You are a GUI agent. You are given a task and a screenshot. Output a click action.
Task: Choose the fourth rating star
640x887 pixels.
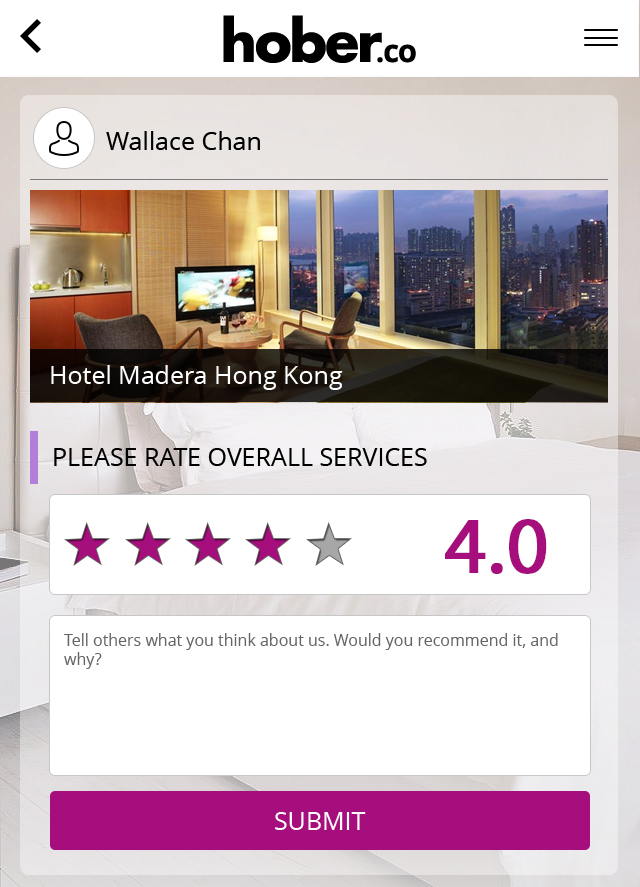coord(268,545)
